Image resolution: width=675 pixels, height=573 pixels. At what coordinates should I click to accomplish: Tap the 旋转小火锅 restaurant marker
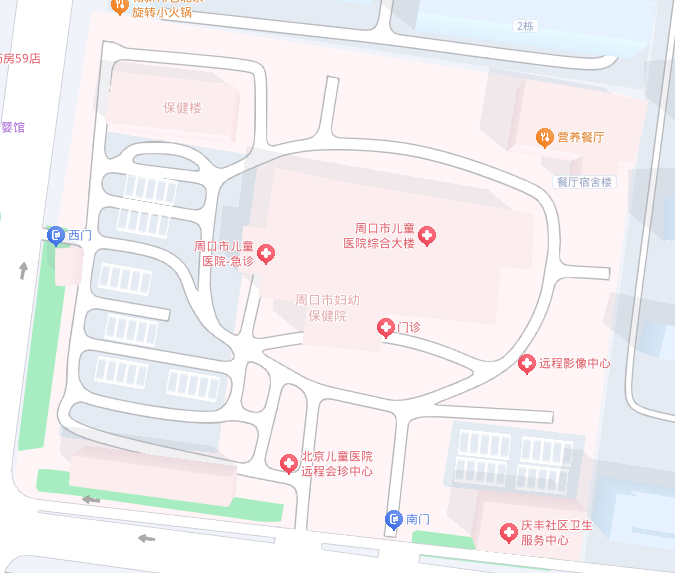120,6
